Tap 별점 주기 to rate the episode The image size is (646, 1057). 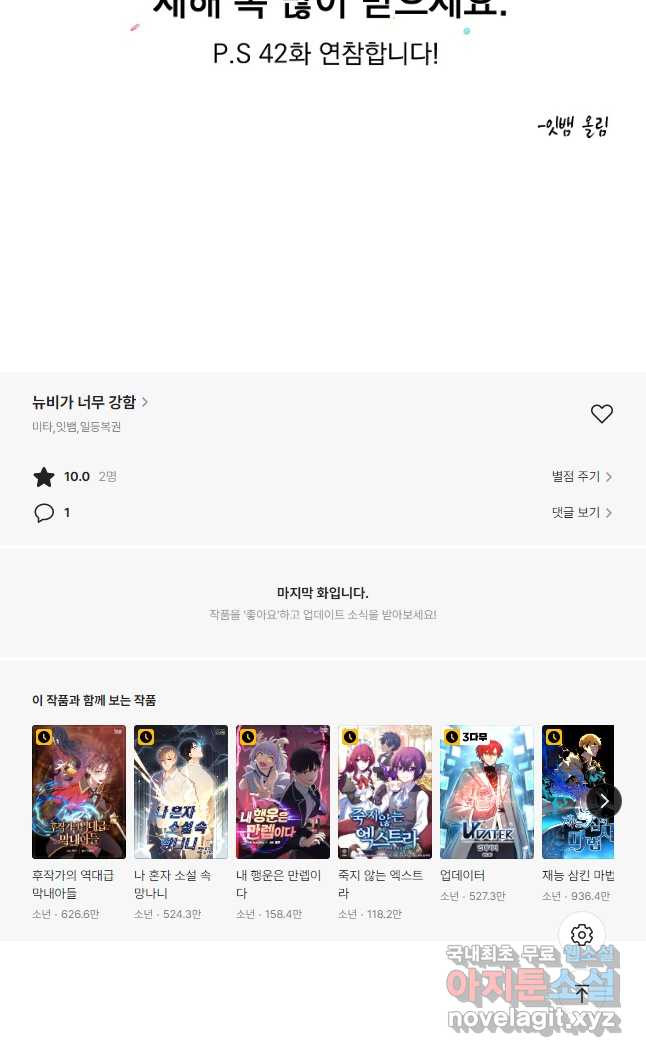pos(581,477)
